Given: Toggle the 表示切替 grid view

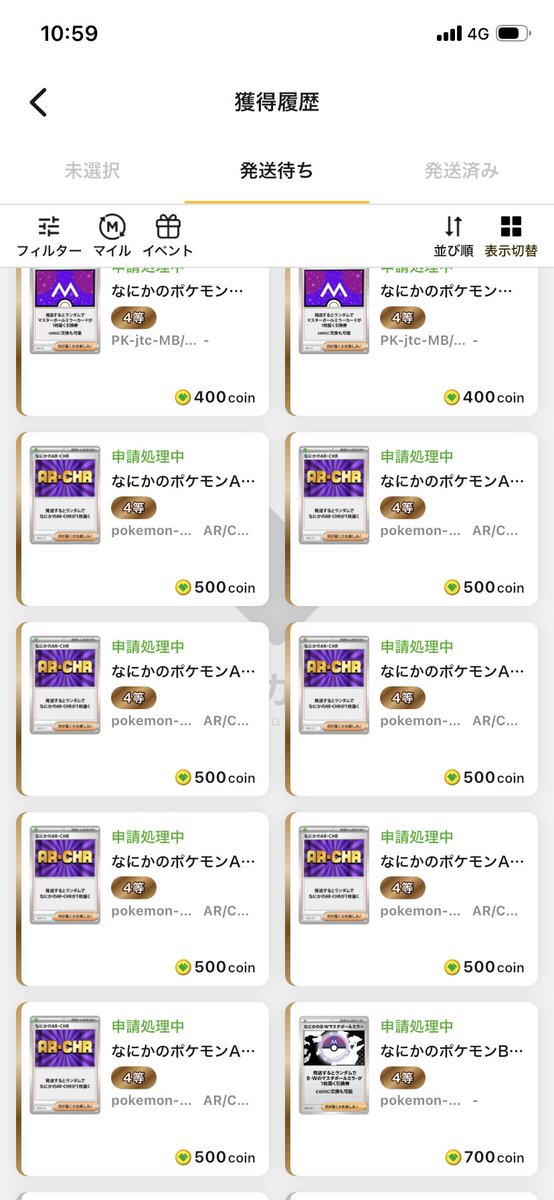Looking at the screenshot, I should [x=511, y=236].
